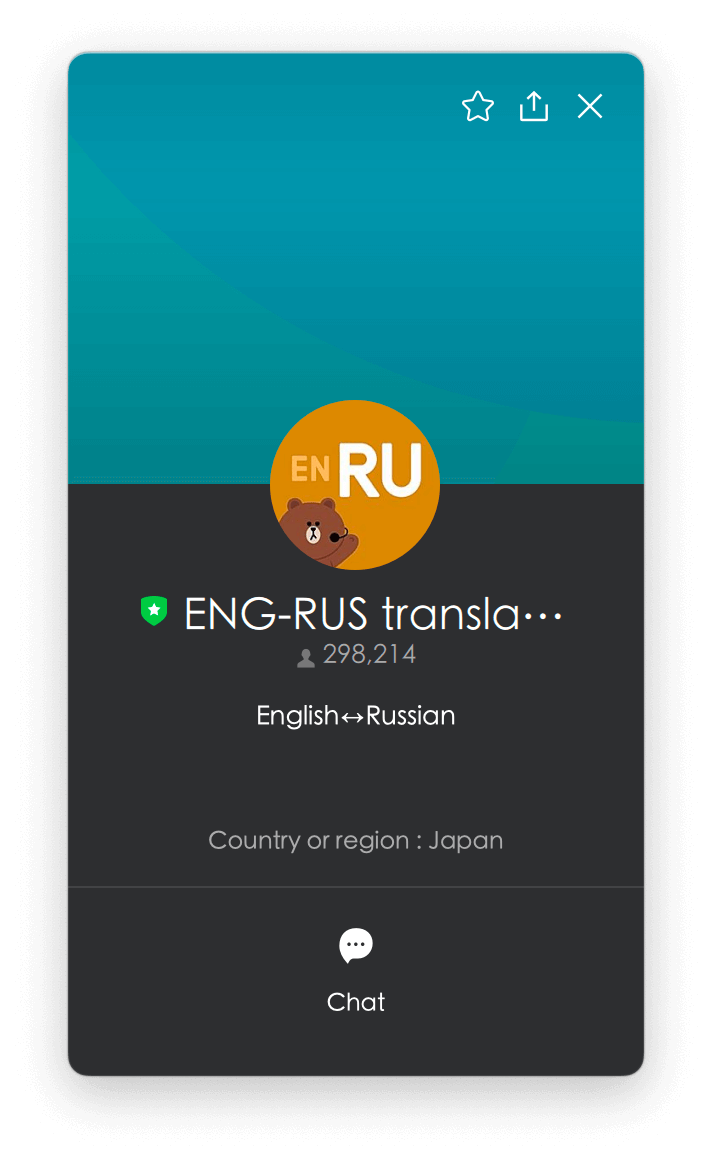Open the EN RU profile picture
The width and height of the screenshot is (712, 1160).
[x=355, y=485]
